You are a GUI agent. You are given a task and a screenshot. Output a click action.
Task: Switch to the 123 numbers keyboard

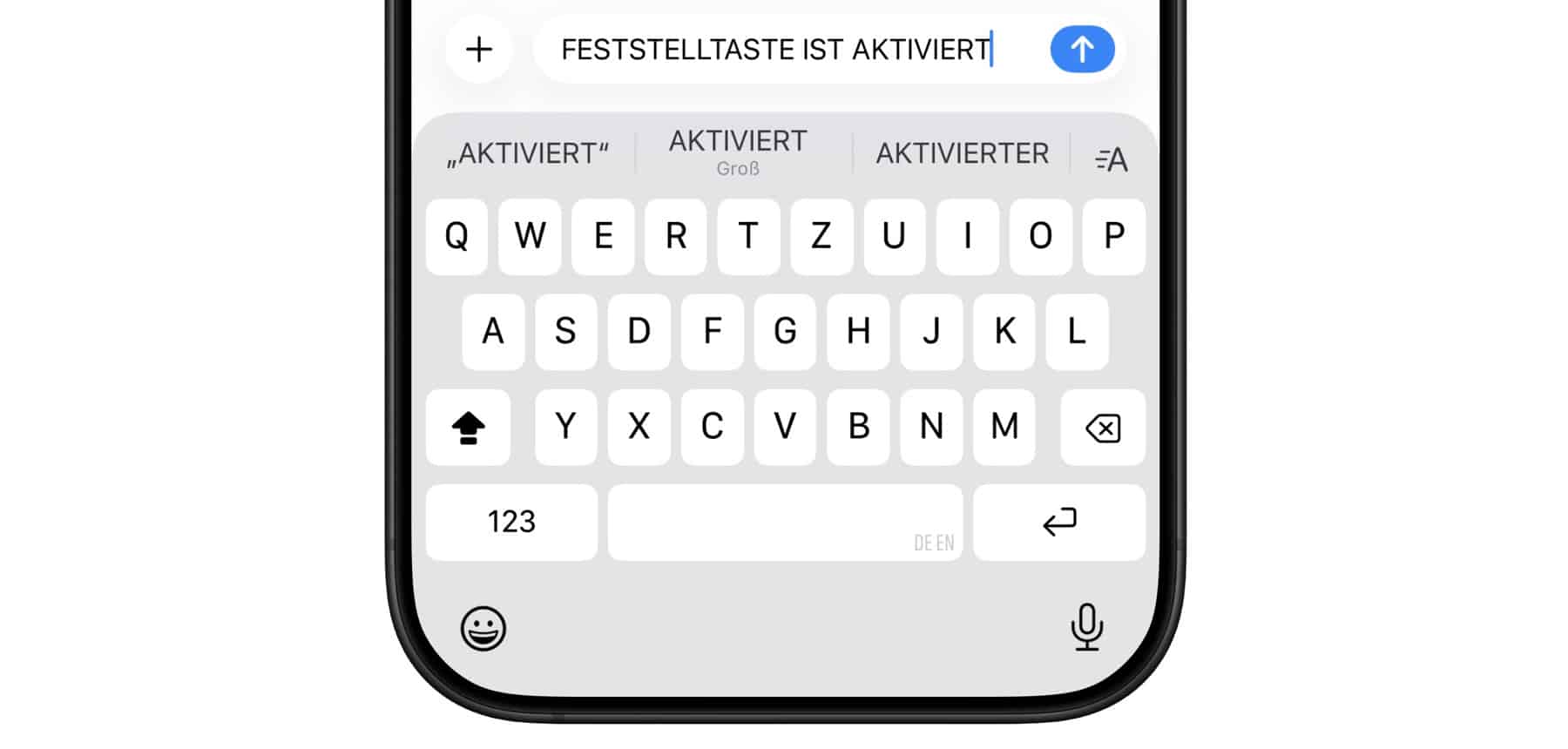tap(511, 522)
